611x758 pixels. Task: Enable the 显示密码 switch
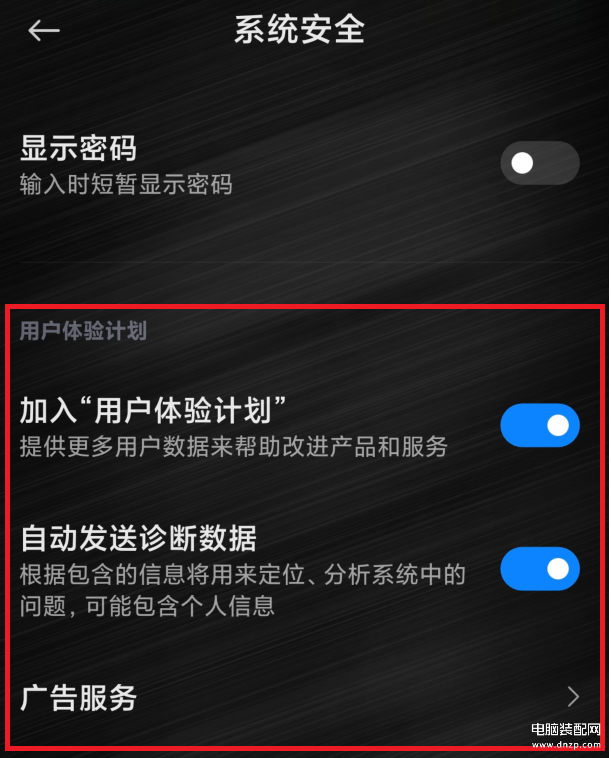540,163
